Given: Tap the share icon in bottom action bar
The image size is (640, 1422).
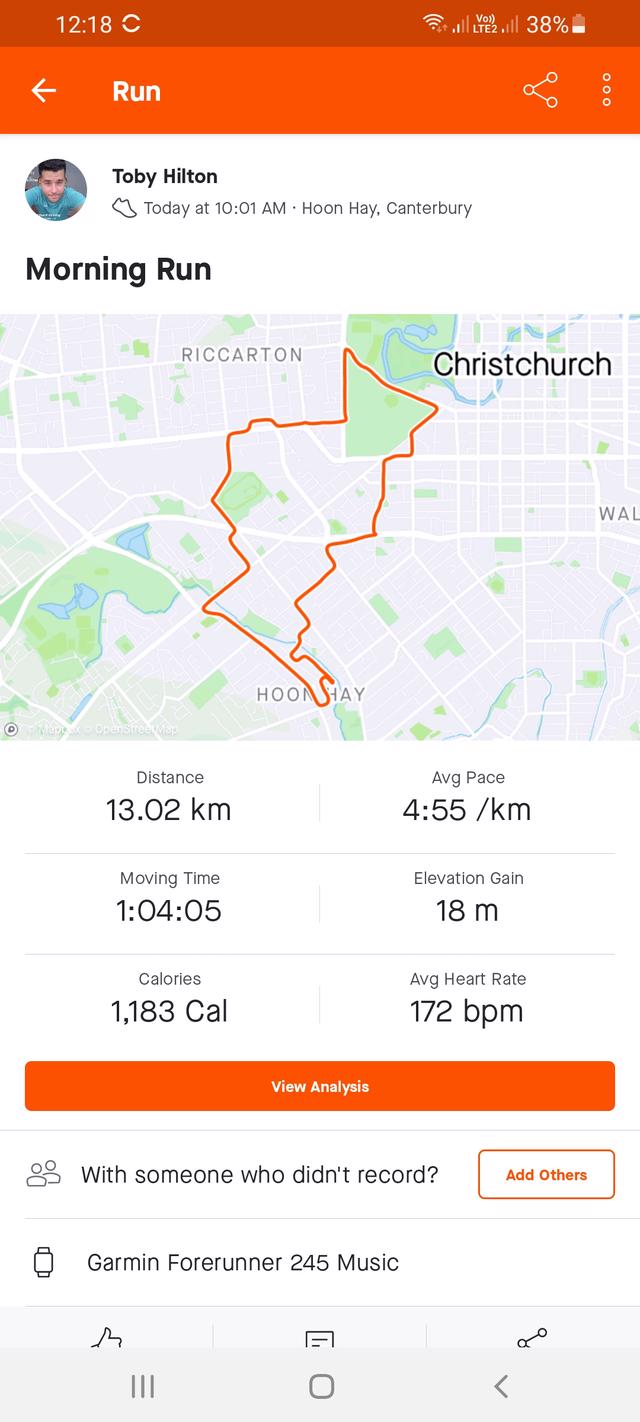Looking at the screenshot, I should [x=532, y=1336].
